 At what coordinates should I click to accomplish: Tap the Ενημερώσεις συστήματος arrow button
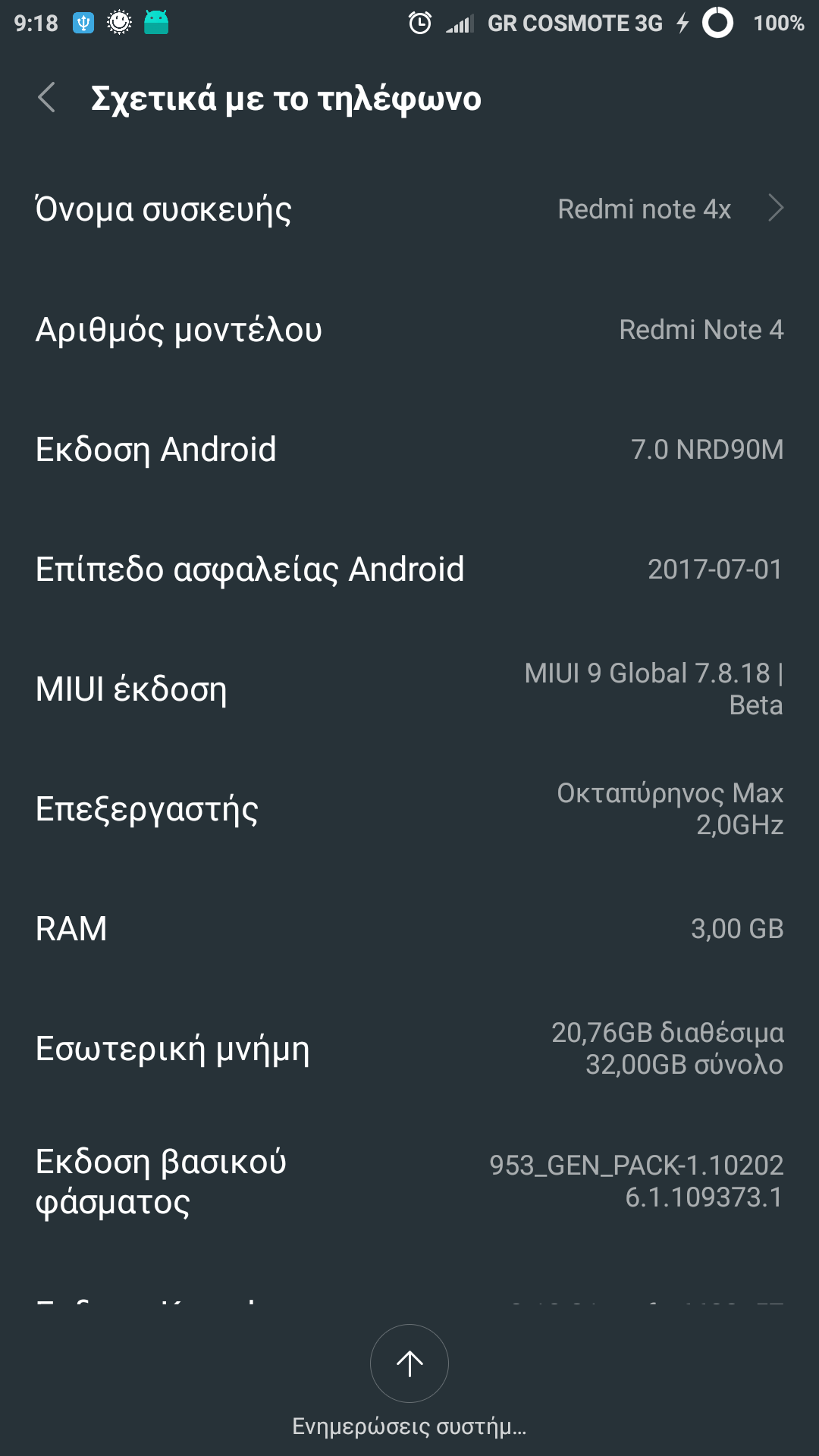409,1363
